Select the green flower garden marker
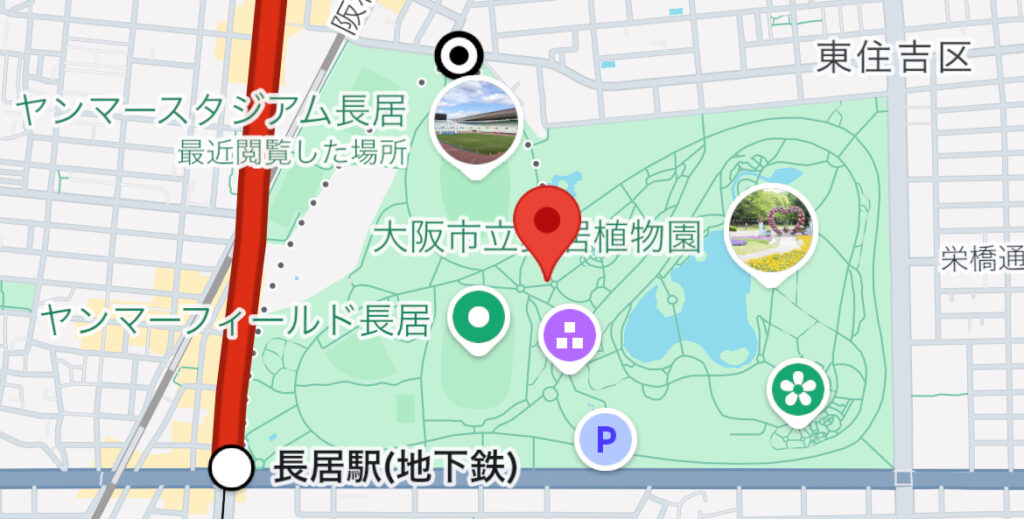This screenshot has height=519, width=1024. click(x=798, y=388)
